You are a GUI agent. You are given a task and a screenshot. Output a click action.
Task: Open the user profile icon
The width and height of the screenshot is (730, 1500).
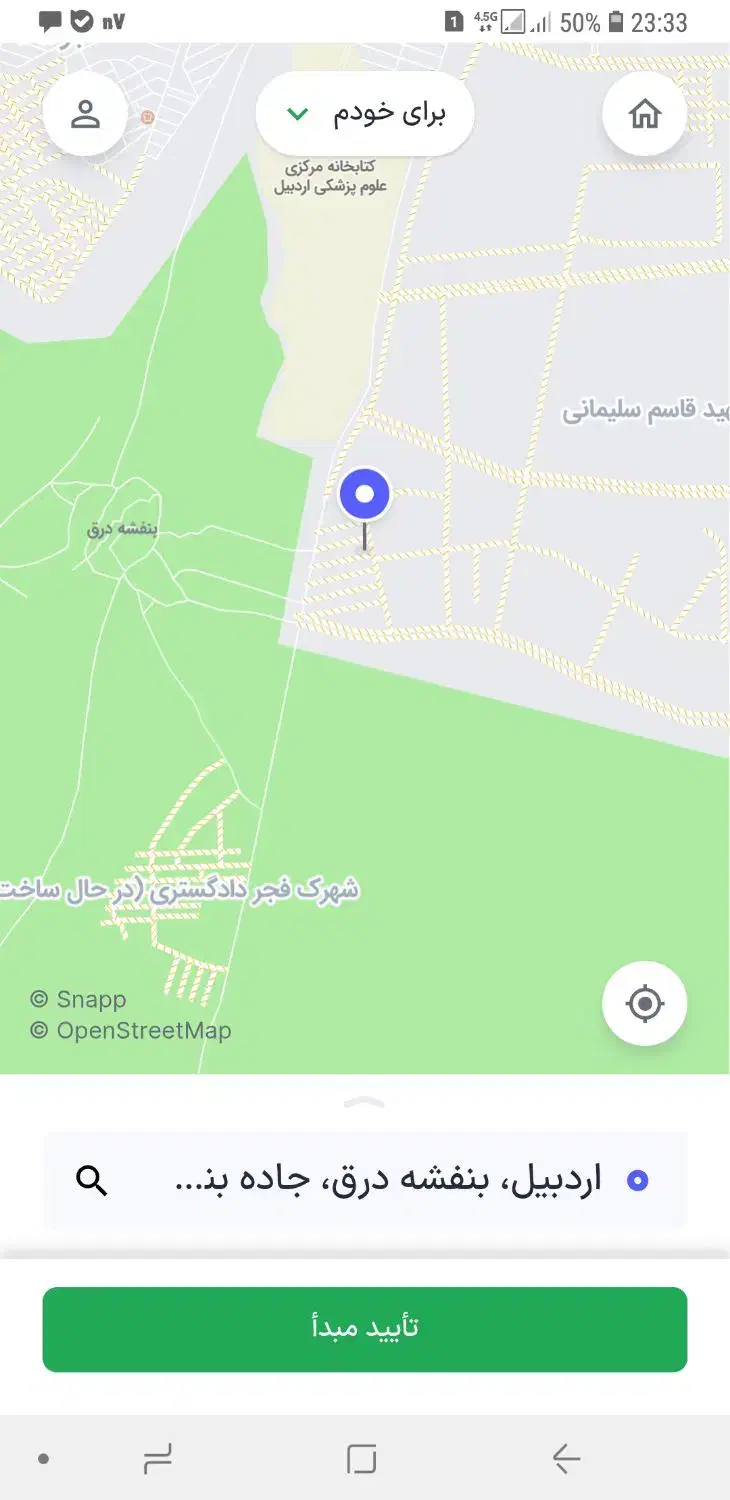point(86,114)
